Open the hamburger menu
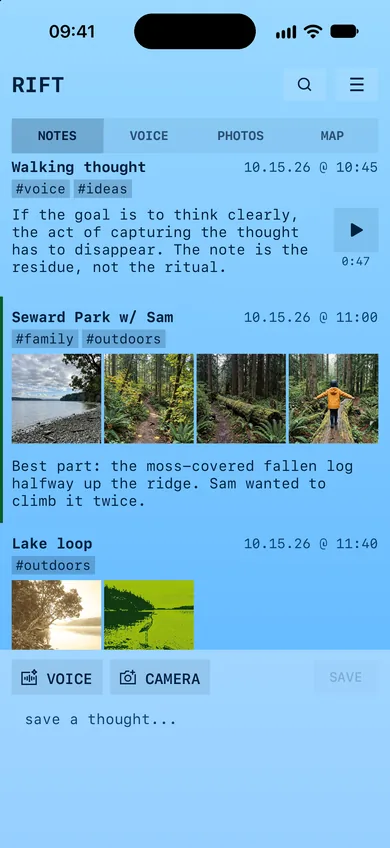Viewport: 390px width, 848px height. [x=356, y=85]
